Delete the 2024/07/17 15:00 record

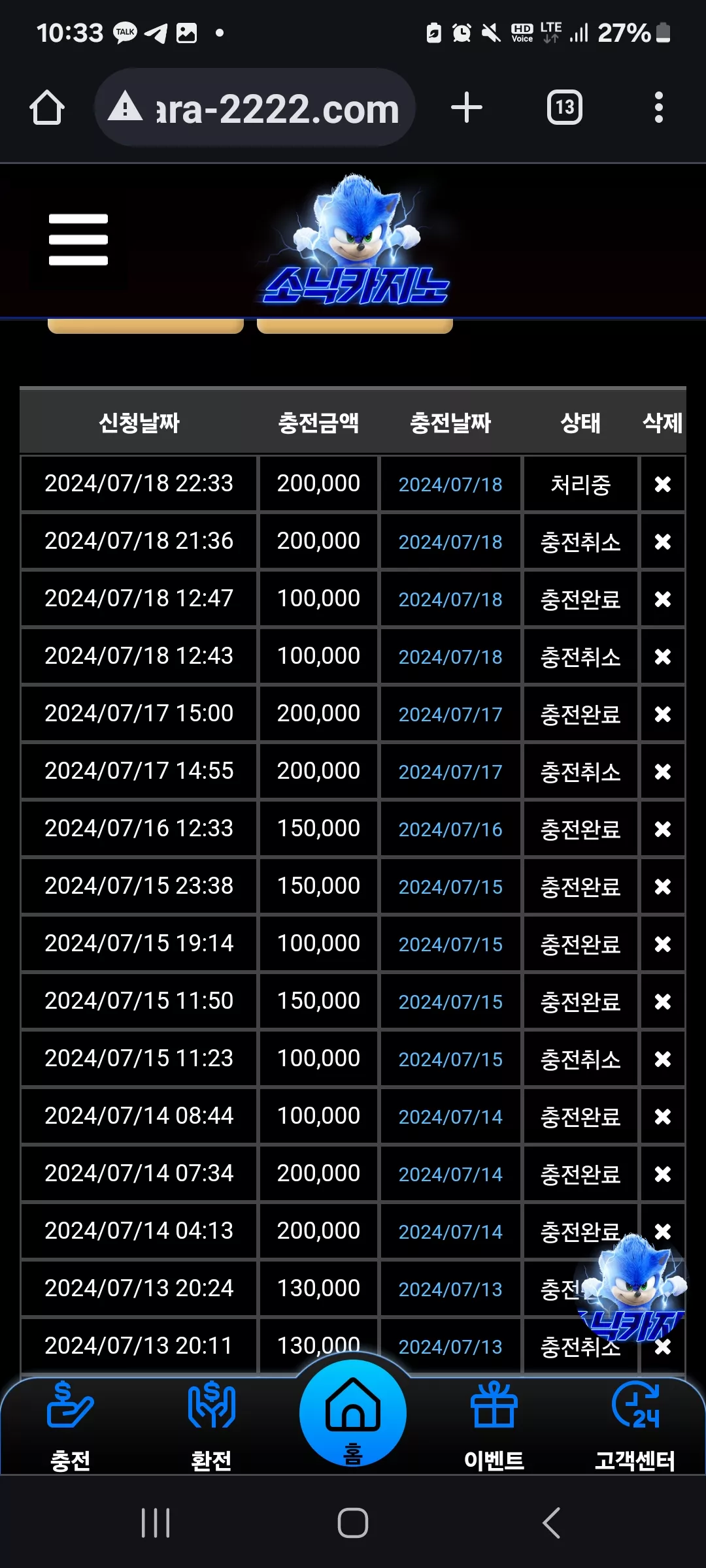click(663, 714)
